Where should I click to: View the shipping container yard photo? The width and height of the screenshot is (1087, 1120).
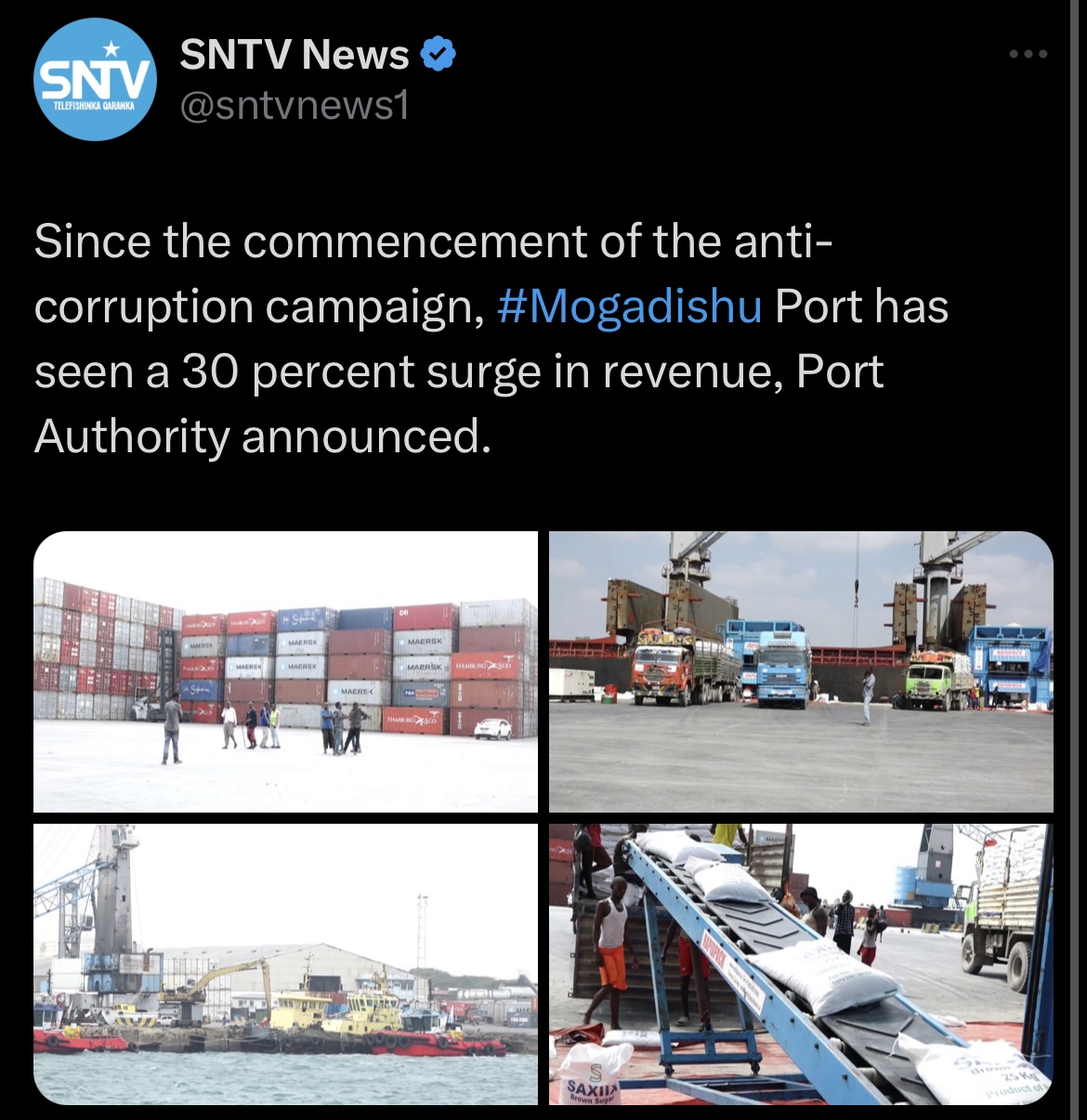click(285, 671)
